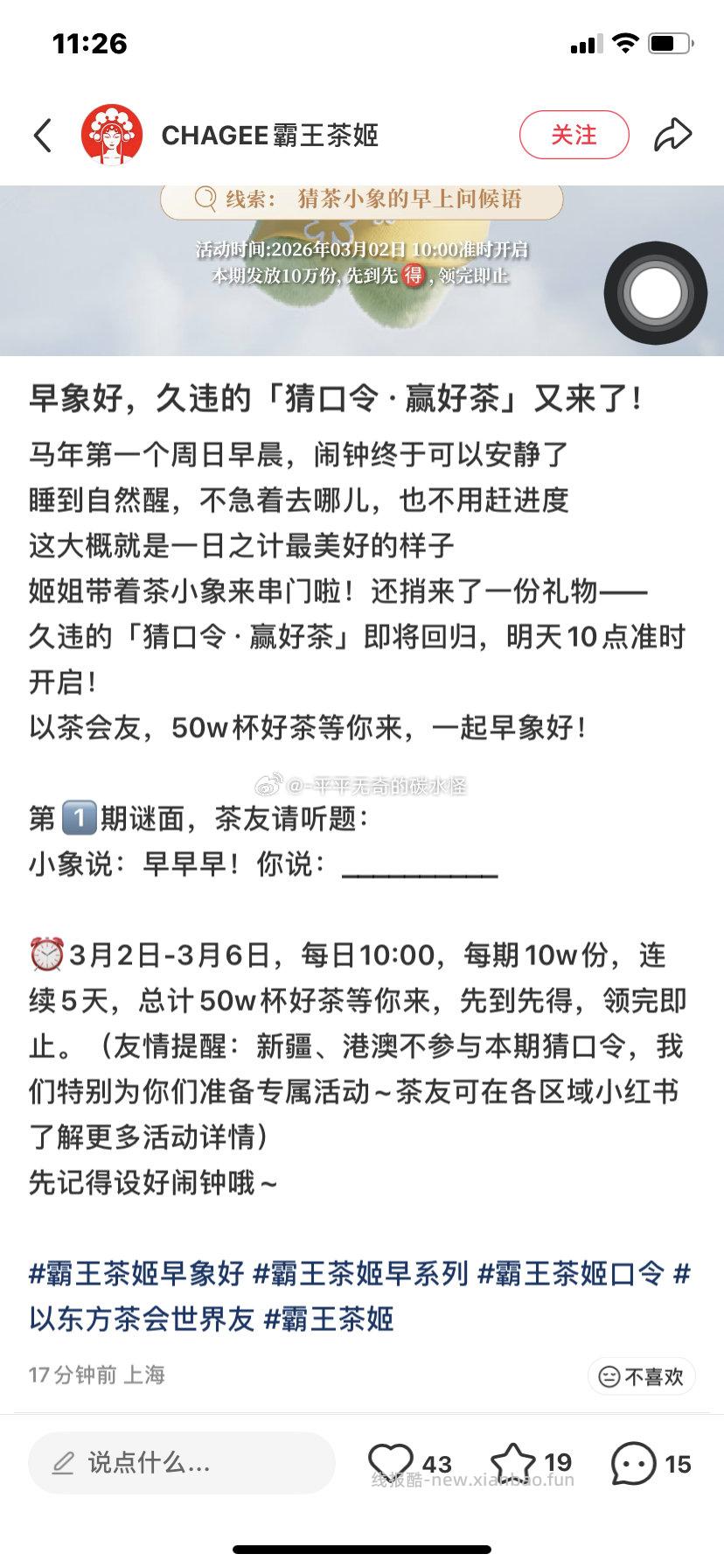The image size is (724, 1568).
Task: Tap the dark circular camera button on banner
Action: coord(654,292)
